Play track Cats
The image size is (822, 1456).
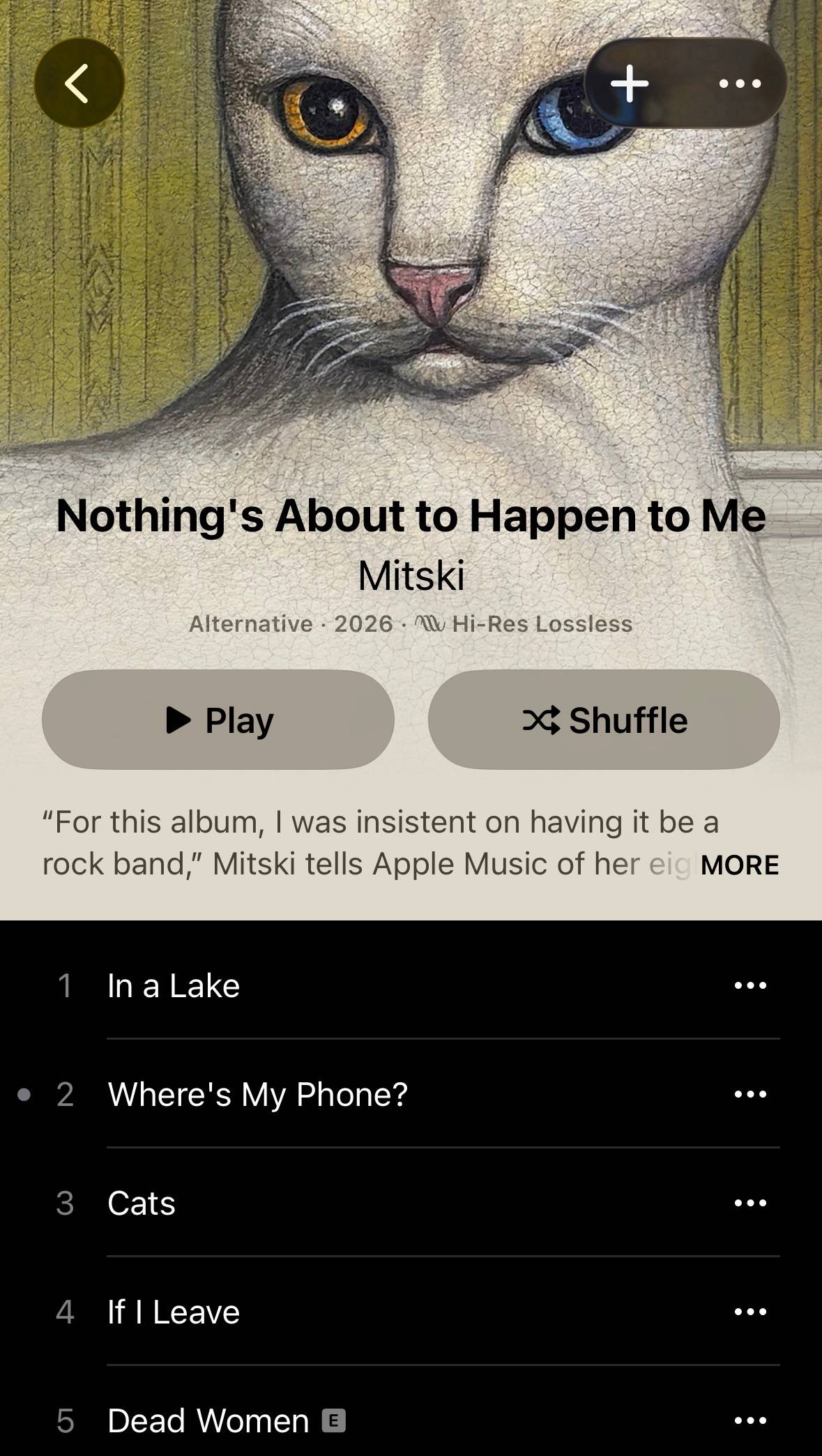click(x=411, y=1203)
